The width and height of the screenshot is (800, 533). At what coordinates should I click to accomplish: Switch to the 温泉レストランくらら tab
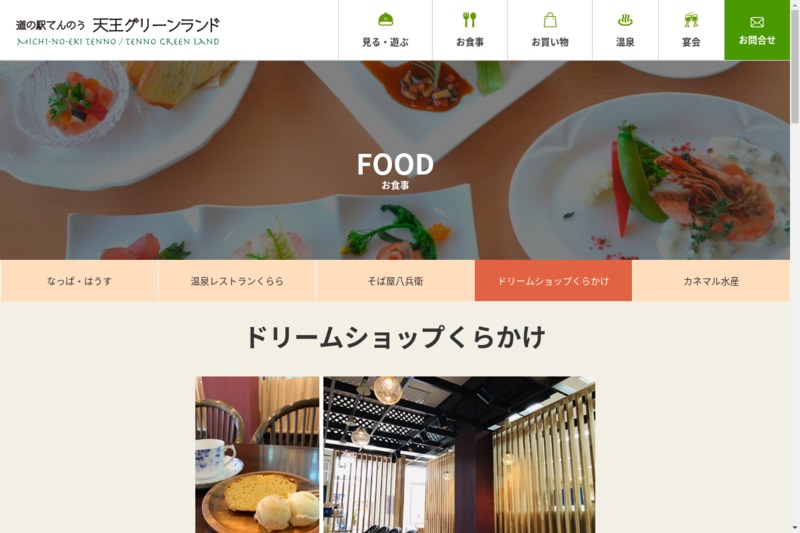[237, 281]
